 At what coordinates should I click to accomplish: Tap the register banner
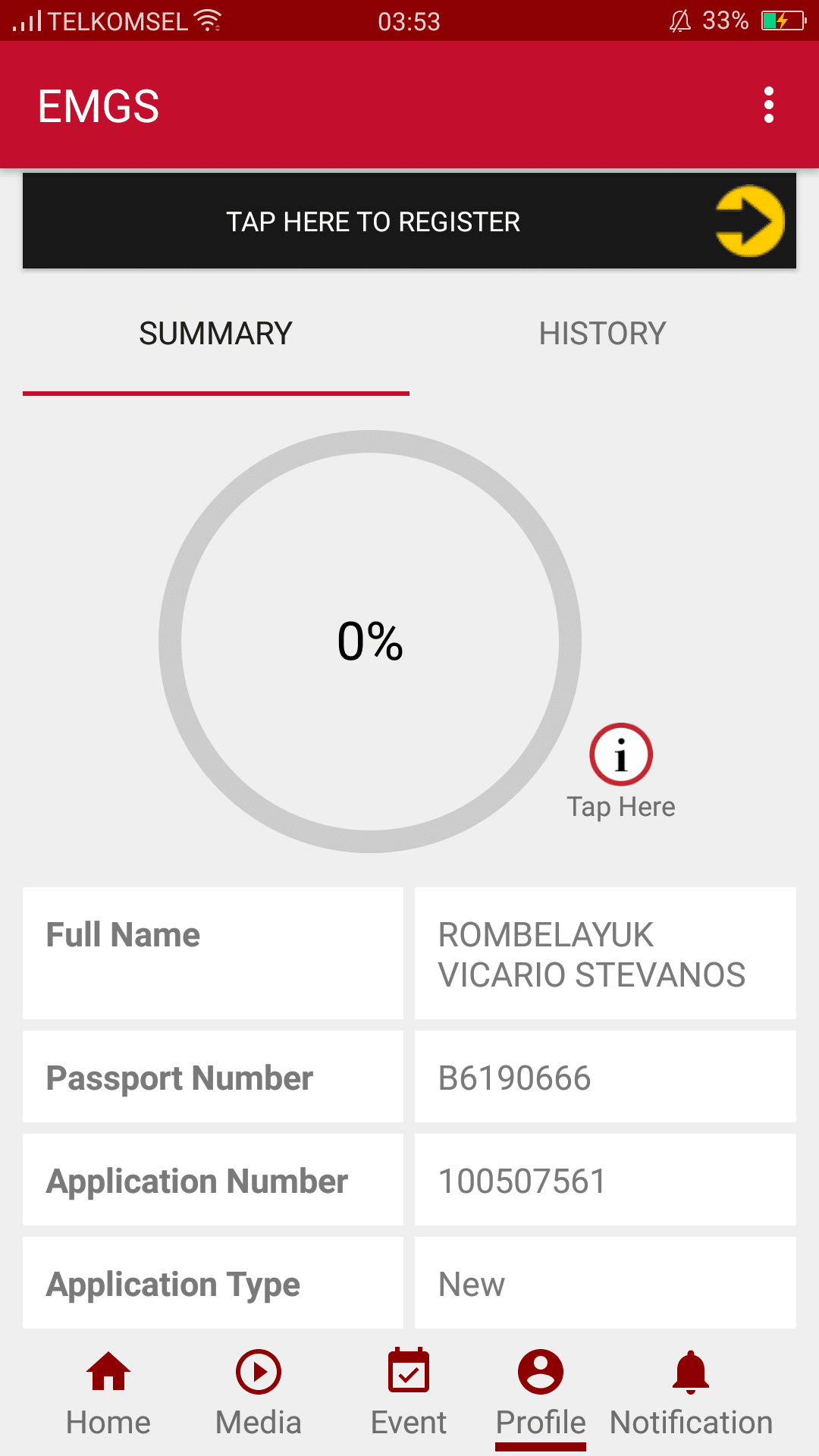(x=409, y=221)
